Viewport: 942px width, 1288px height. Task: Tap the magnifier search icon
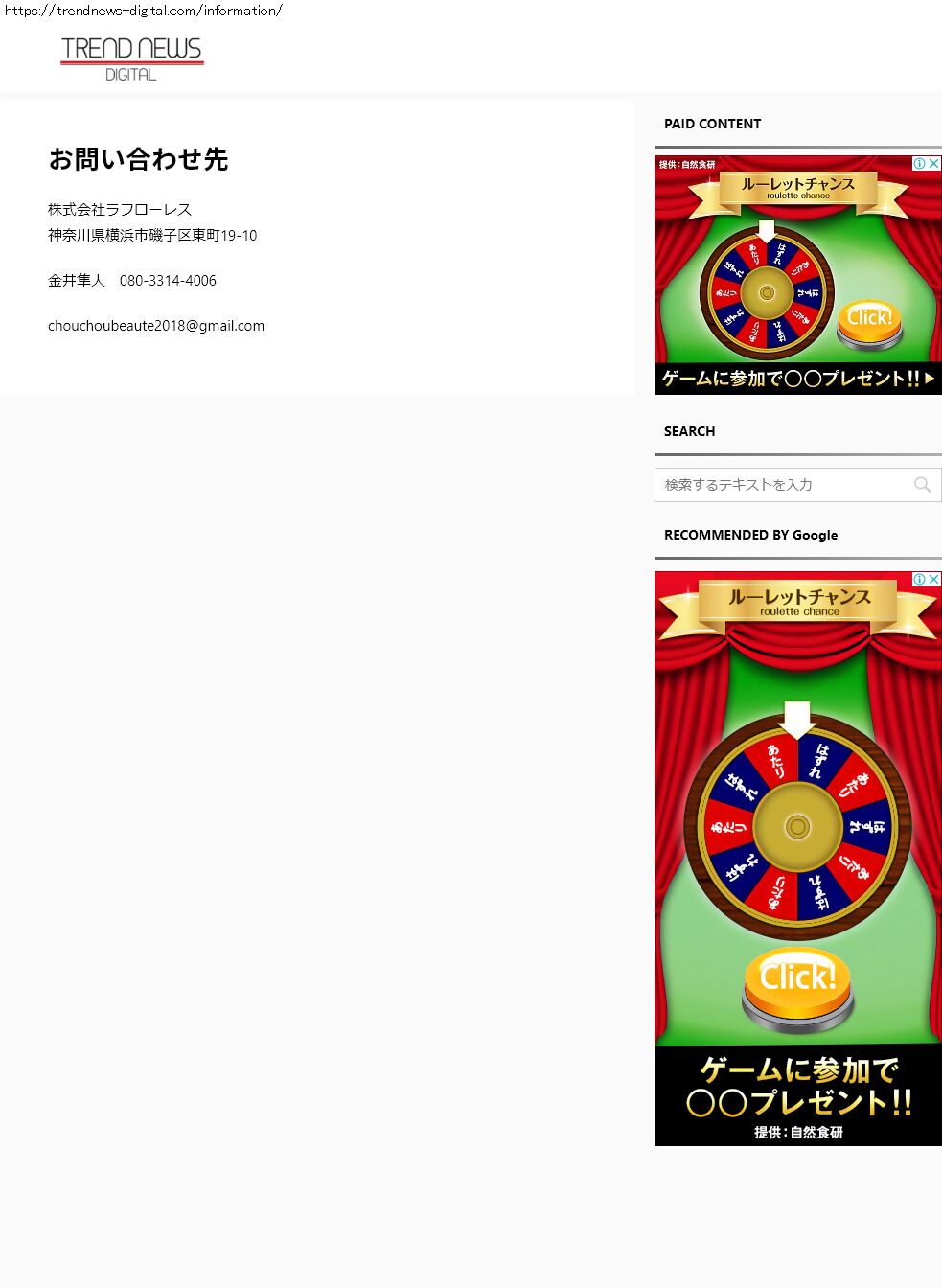point(922,485)
